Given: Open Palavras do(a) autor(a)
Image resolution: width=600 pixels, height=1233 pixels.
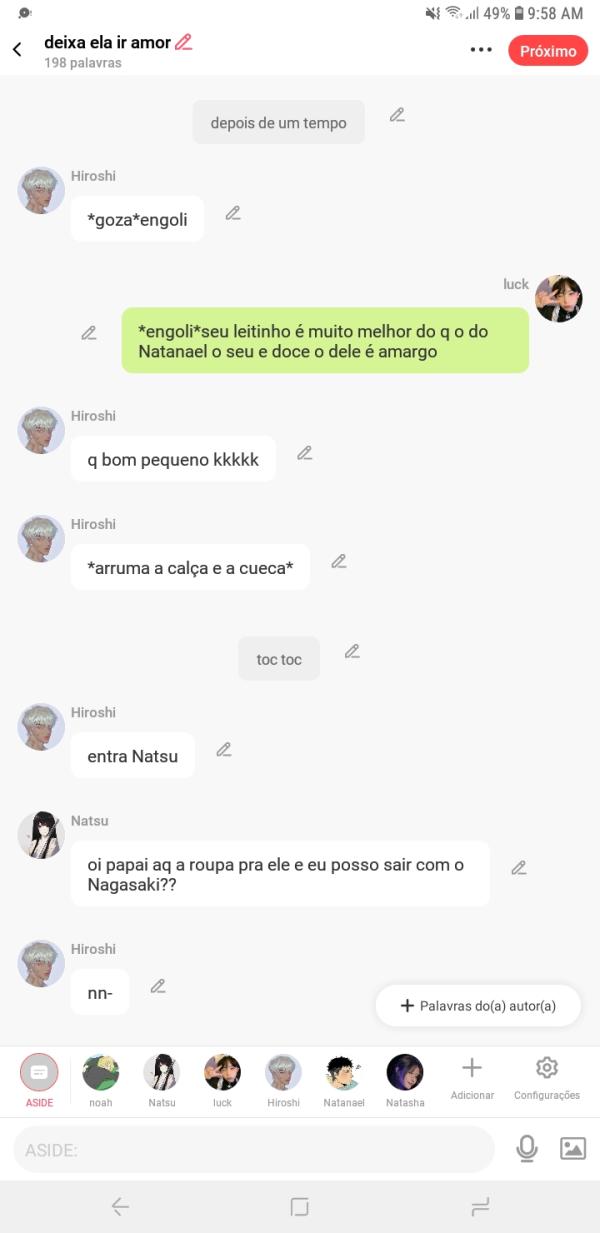Looking at the screenshot, I should [x=478, y=1006].
